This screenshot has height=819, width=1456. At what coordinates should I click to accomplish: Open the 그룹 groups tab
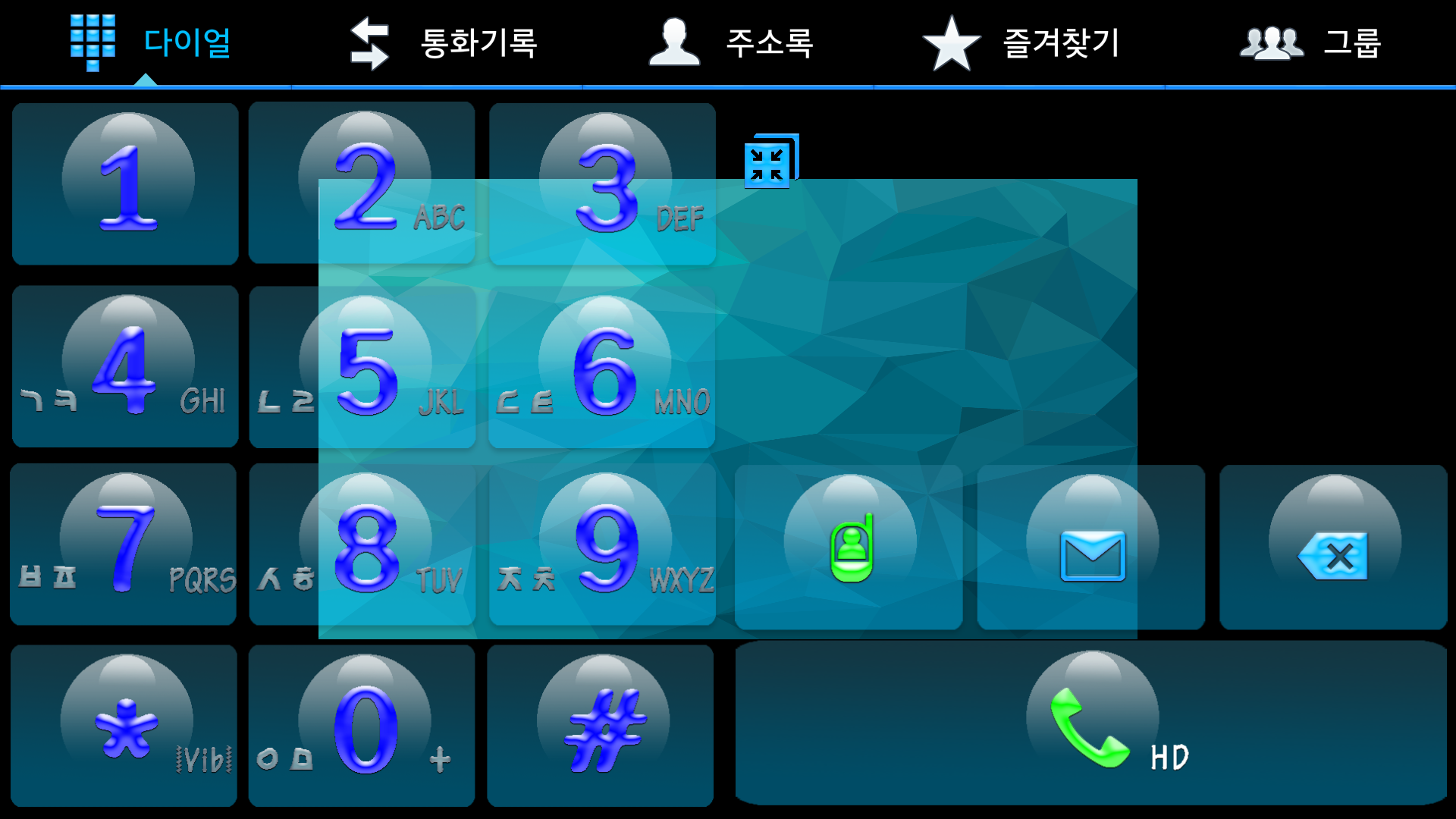(x=1310, y=43)
